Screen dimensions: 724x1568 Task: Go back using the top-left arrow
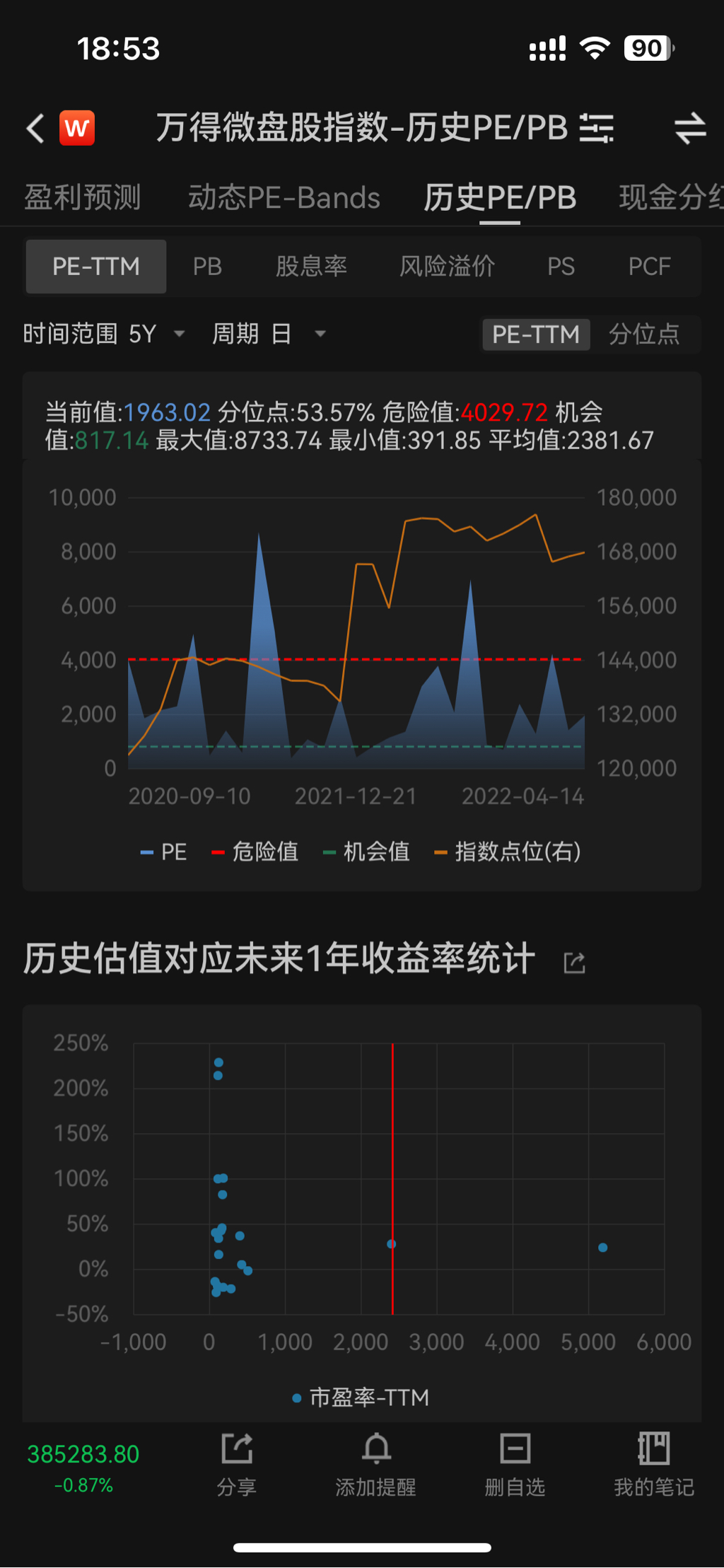(x=35, y=129)
